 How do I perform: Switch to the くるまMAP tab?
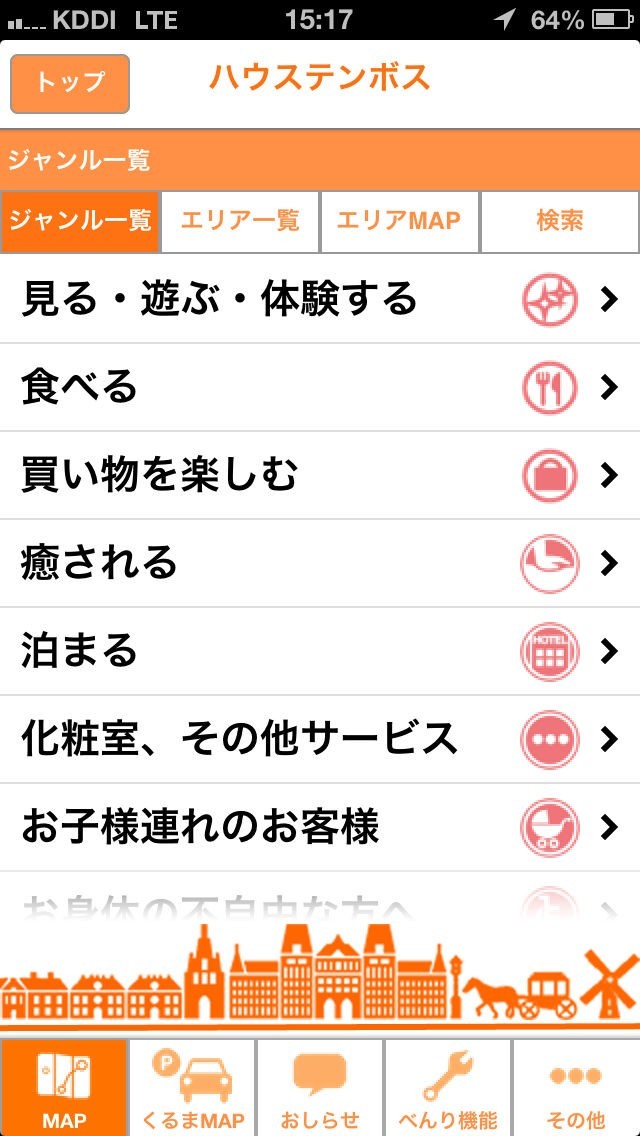pyautogui.click(x=192, y=1088)
